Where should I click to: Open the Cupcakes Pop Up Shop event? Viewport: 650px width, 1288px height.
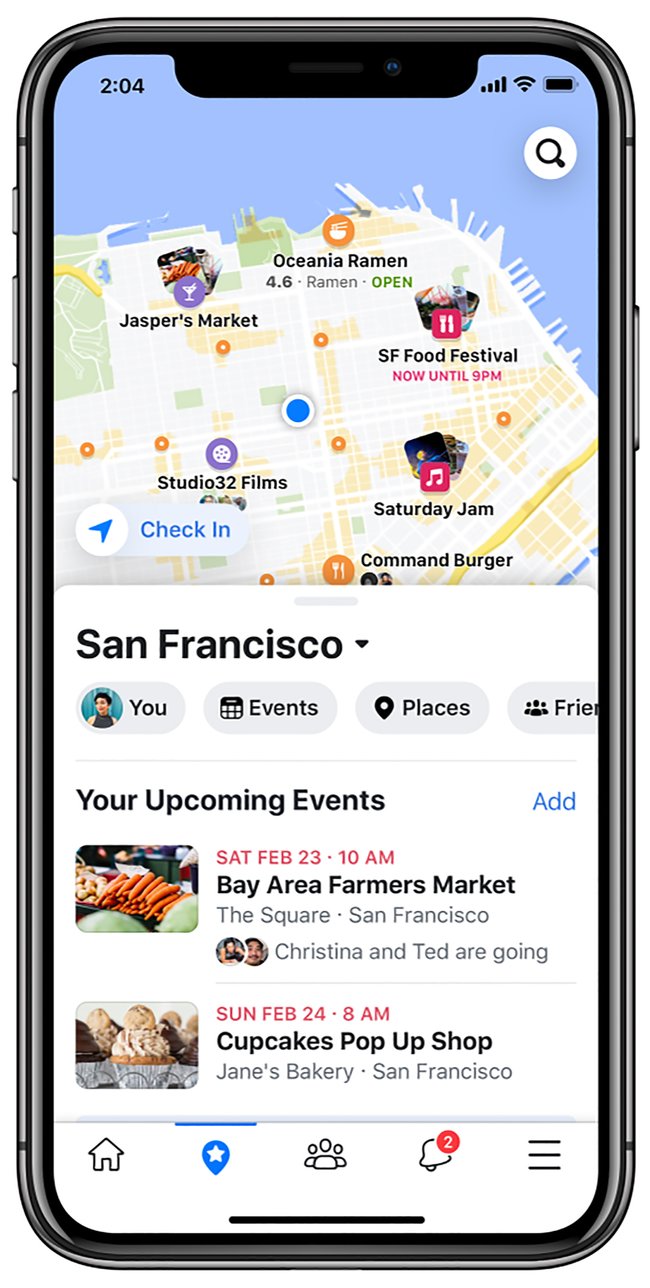click(354, 1041)
